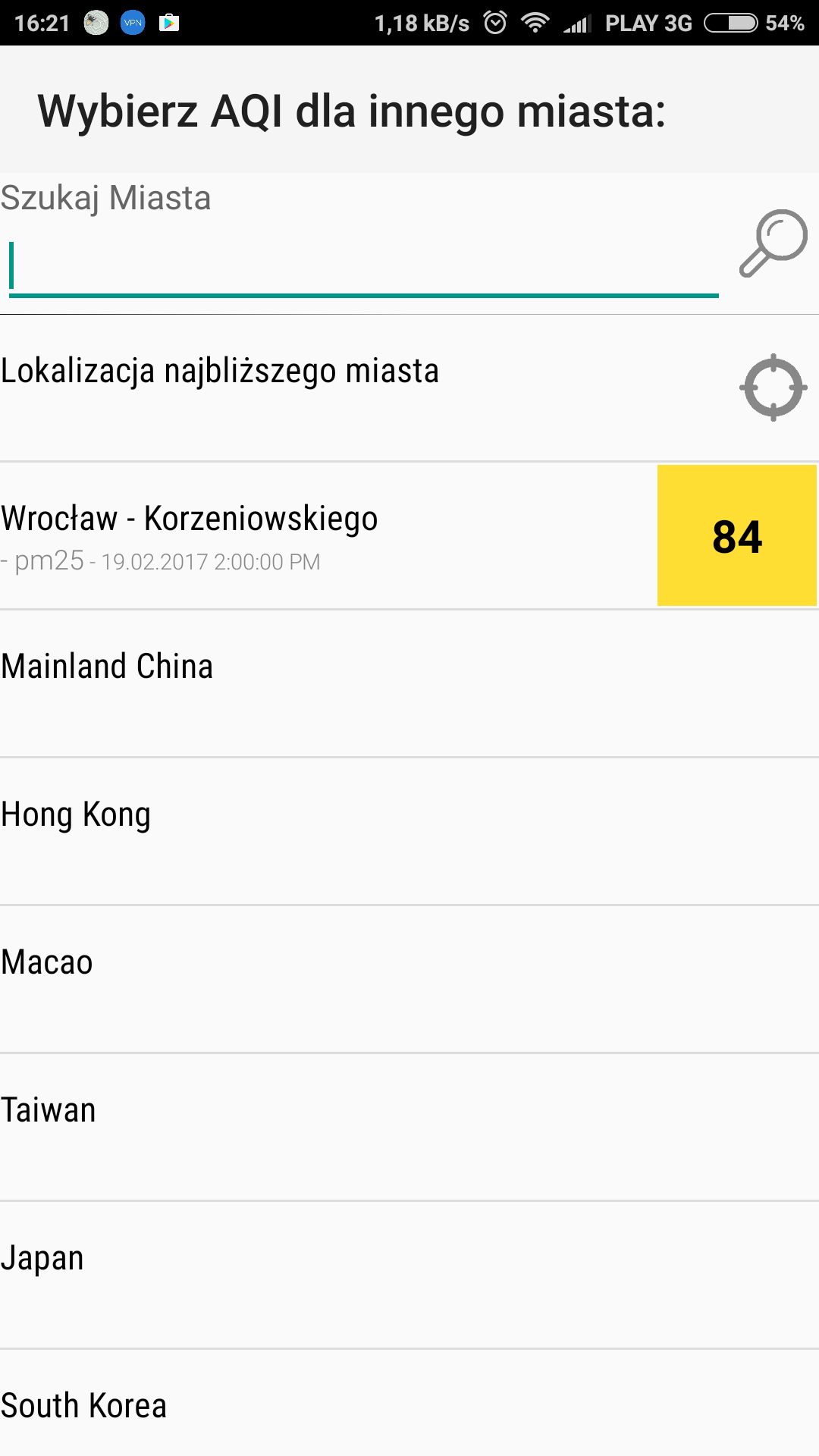
Task: Open the Macao entry
Action: click(x=409, y=979)
